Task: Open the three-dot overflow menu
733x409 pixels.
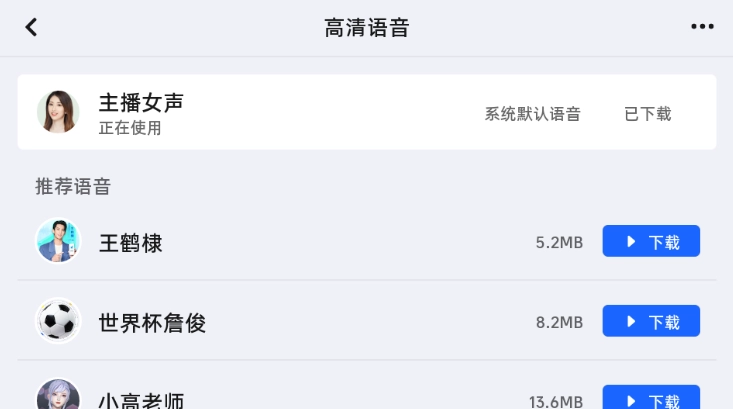Action: tap(702, 27)
